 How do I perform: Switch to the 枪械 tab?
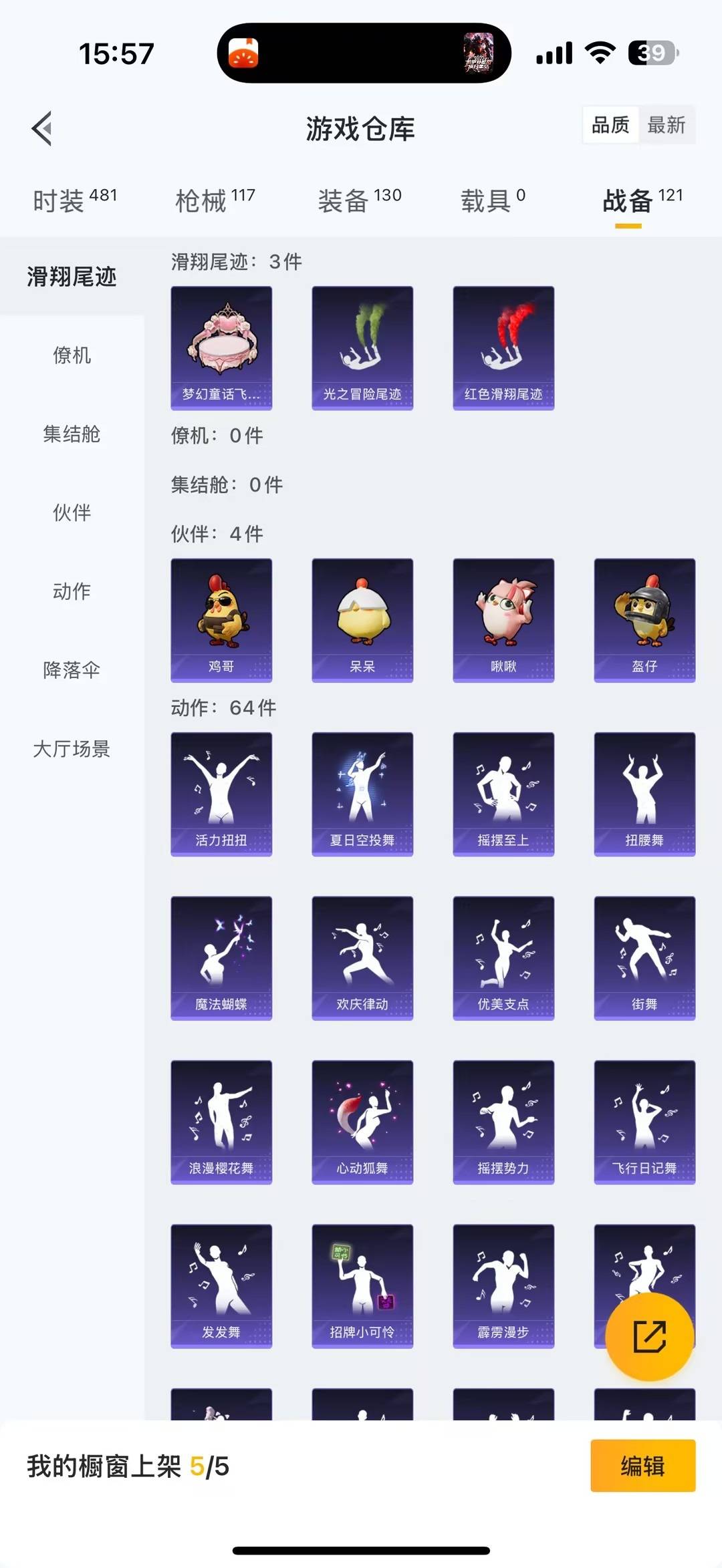click(215, 200)
